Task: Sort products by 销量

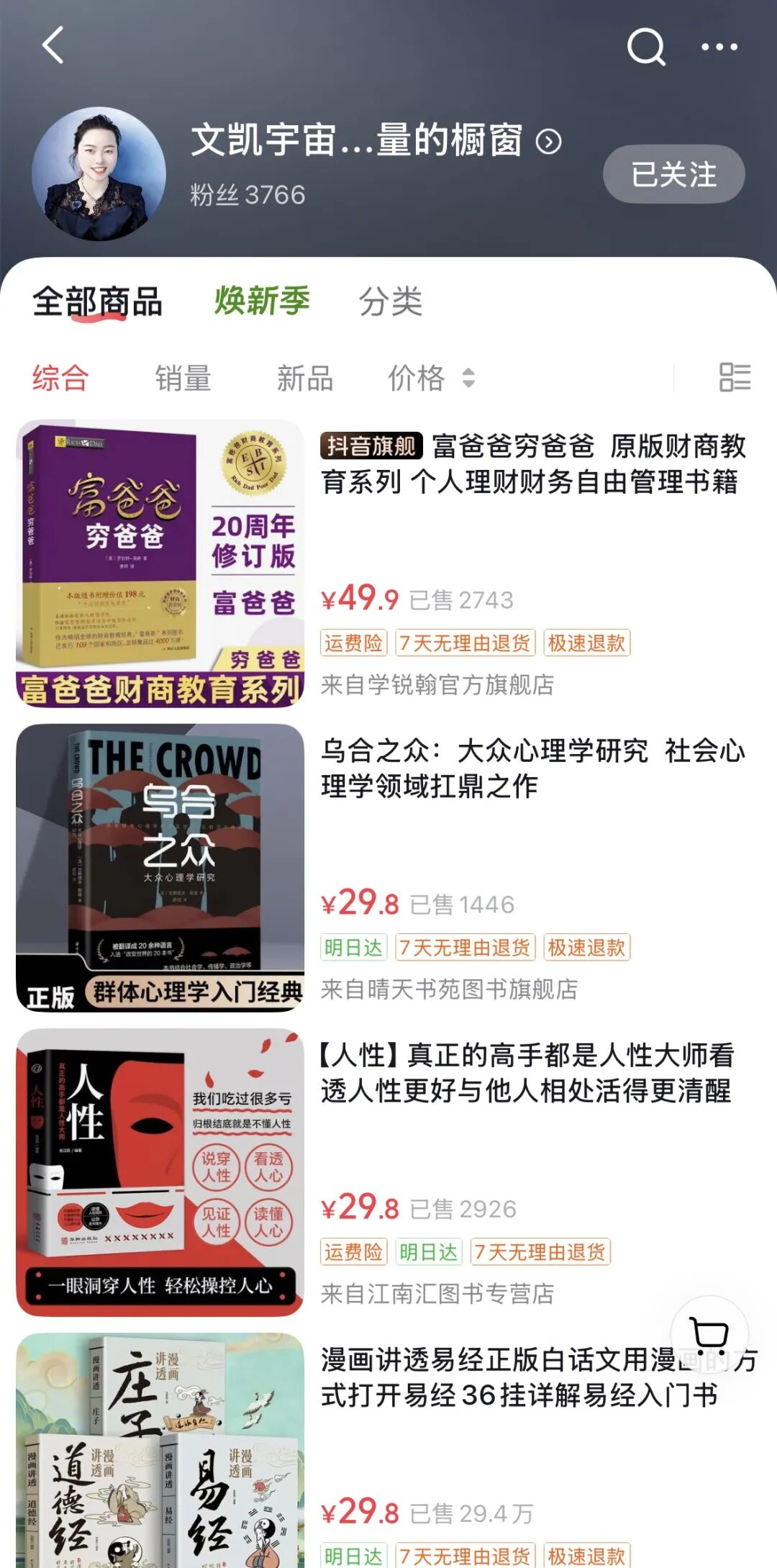Action: click(183, 378)
